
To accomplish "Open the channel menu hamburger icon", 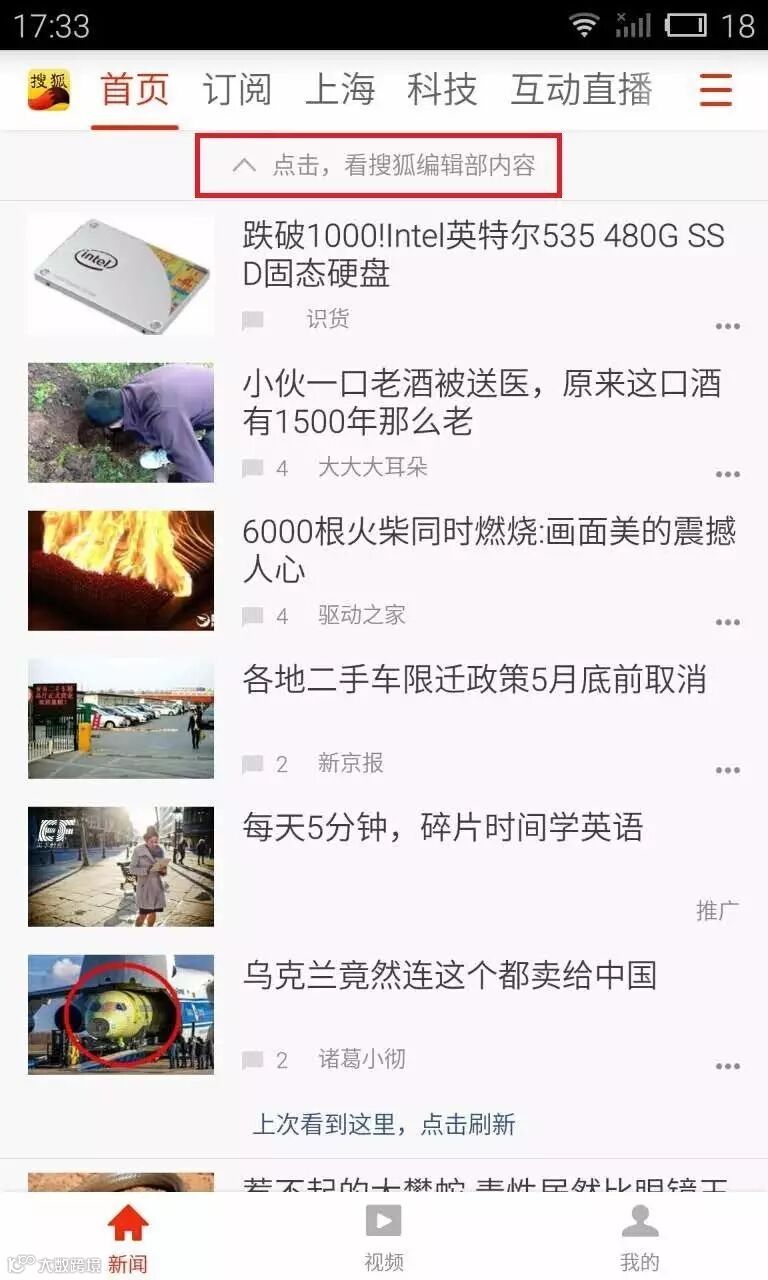I will click(715, 91).
